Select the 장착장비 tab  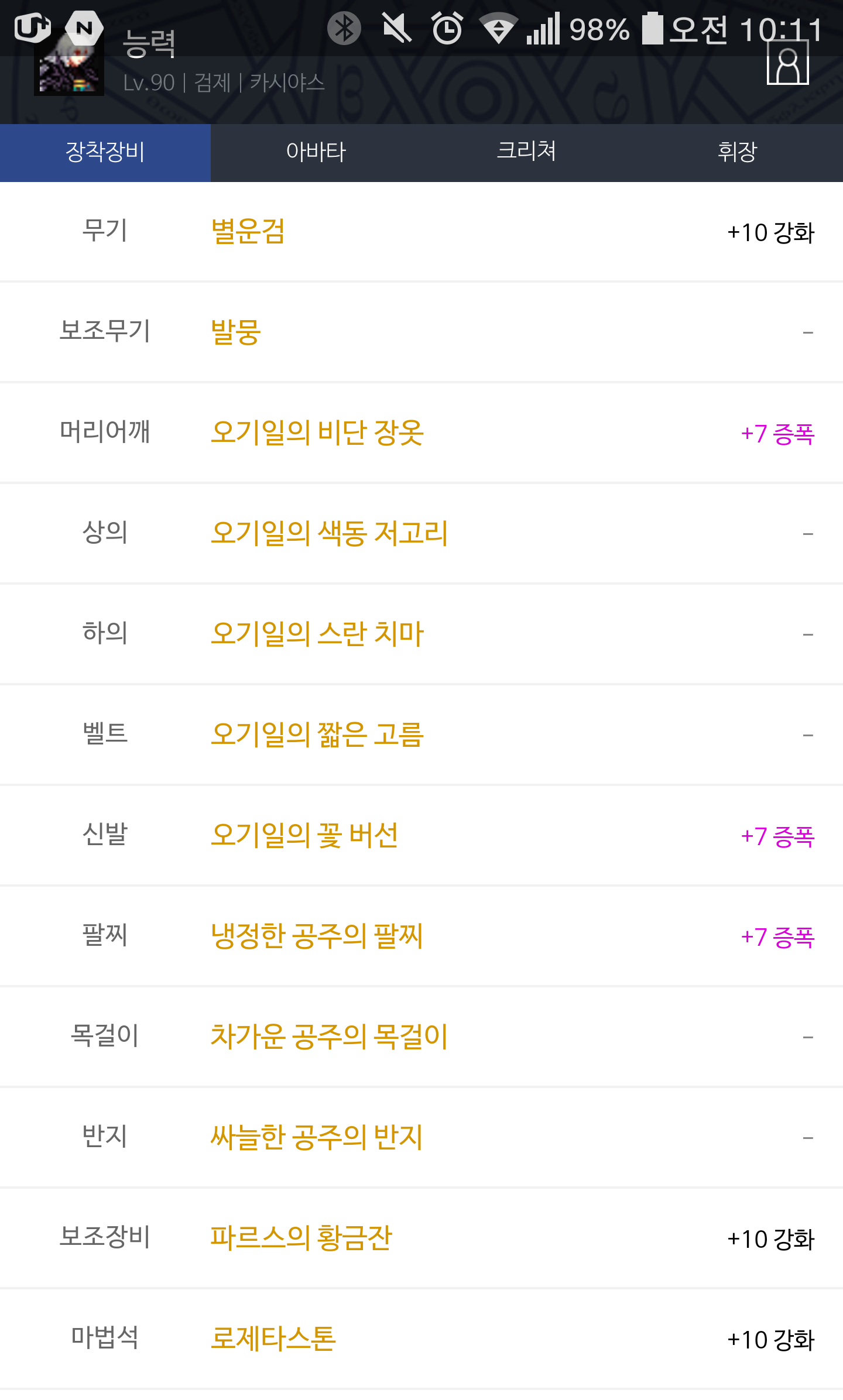tap(105, 153)
